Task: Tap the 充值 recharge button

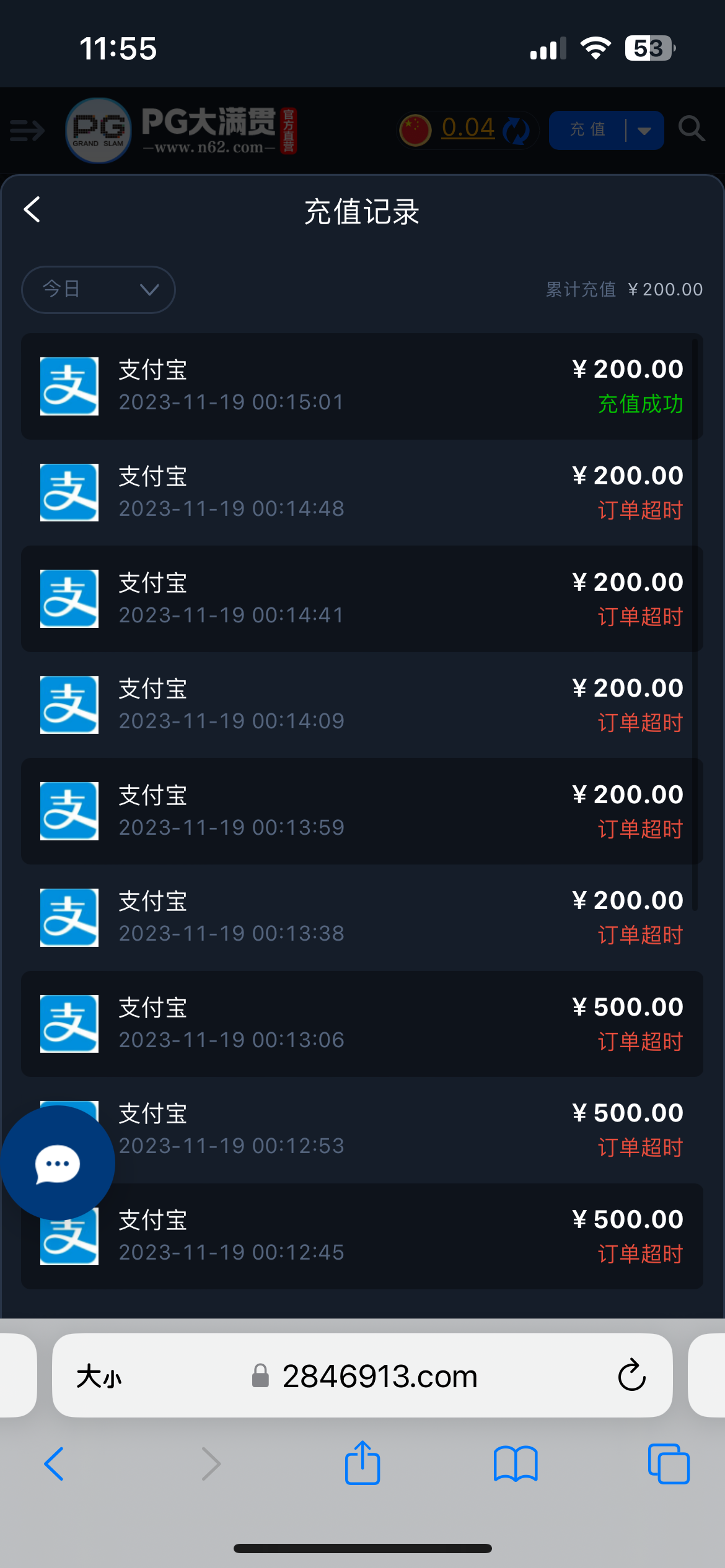Action: pyautogui.click(x=587, y=130)
